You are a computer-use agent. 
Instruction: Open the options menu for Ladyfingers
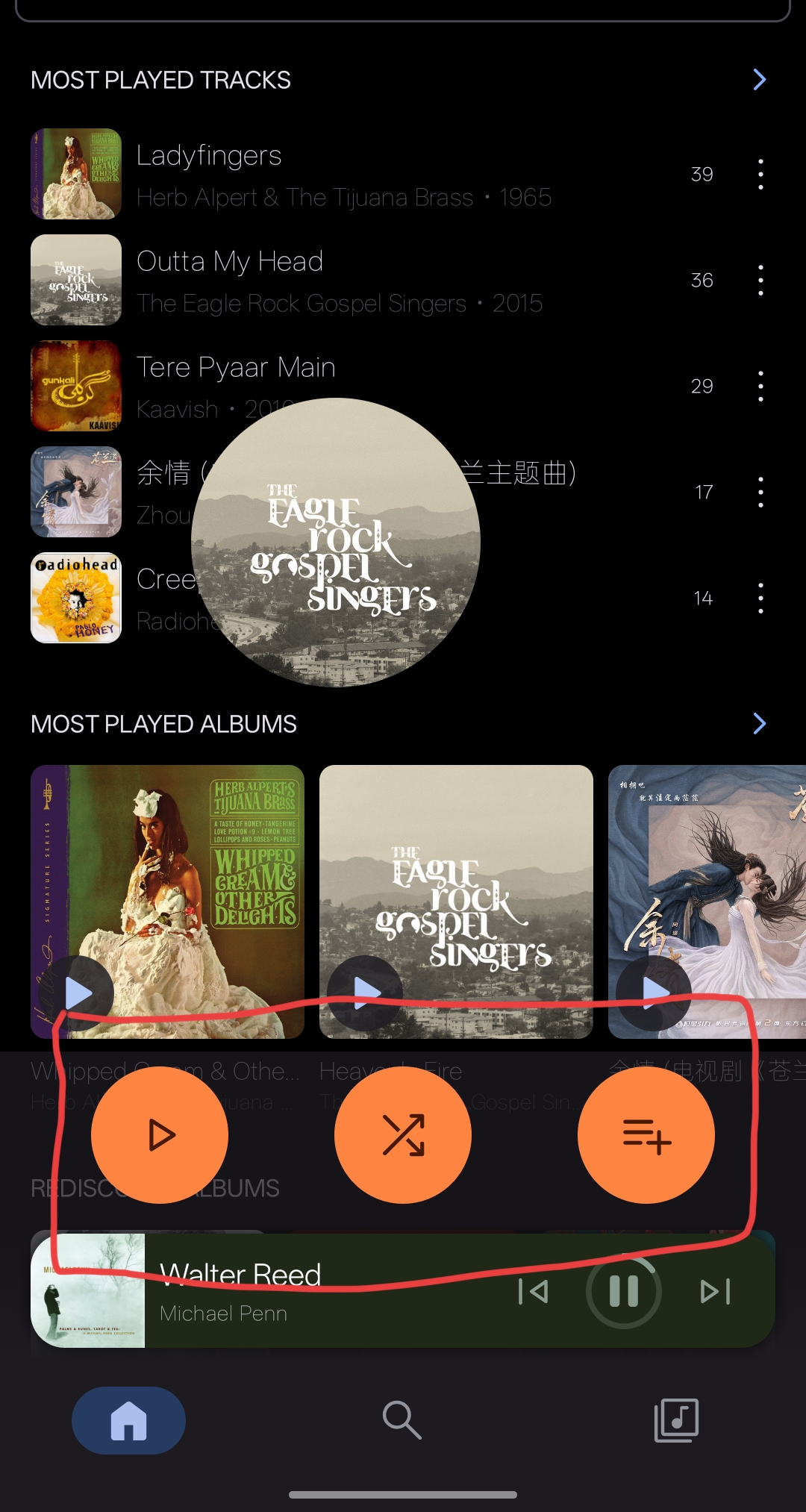click(x=760, y=175)
